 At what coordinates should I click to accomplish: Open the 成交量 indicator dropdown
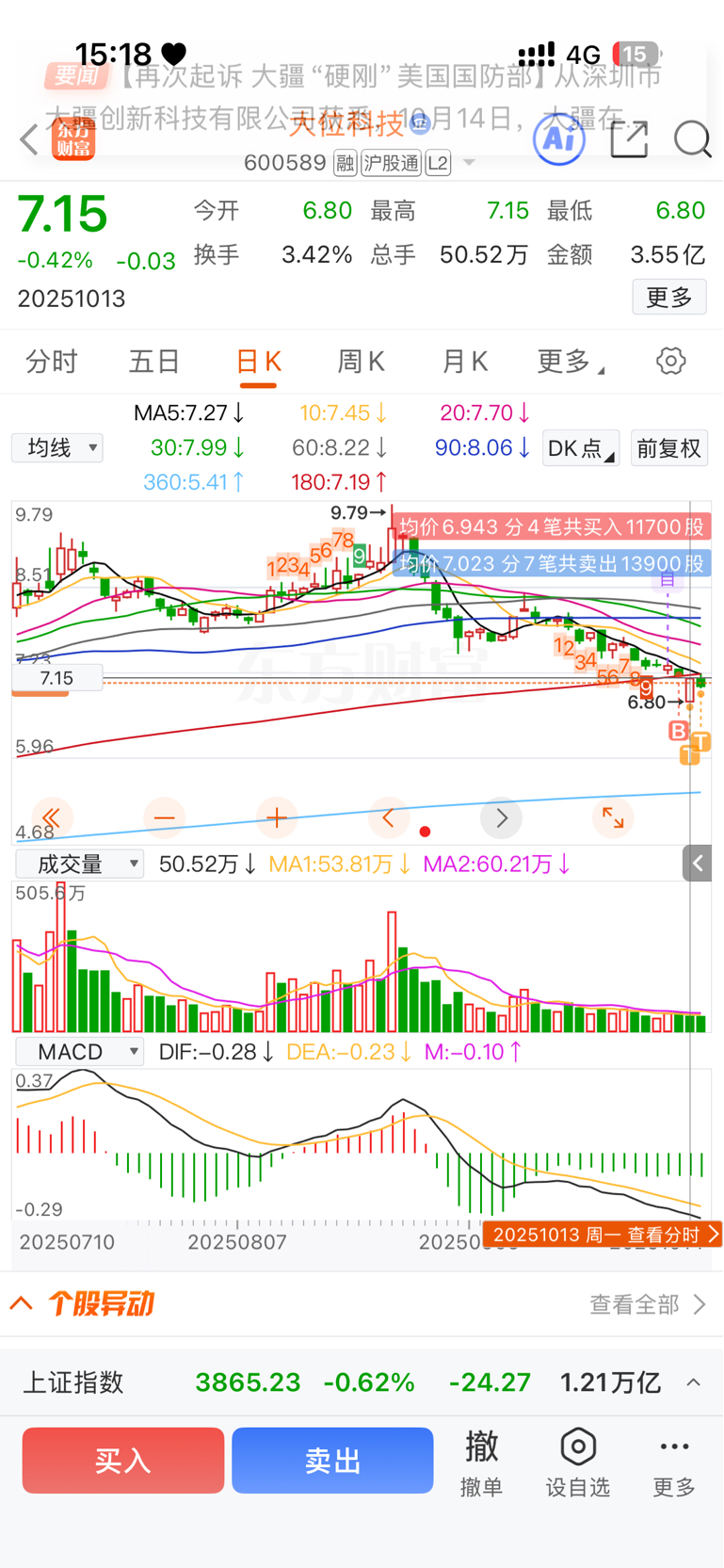pyautogui.click(x=79, y=864)
